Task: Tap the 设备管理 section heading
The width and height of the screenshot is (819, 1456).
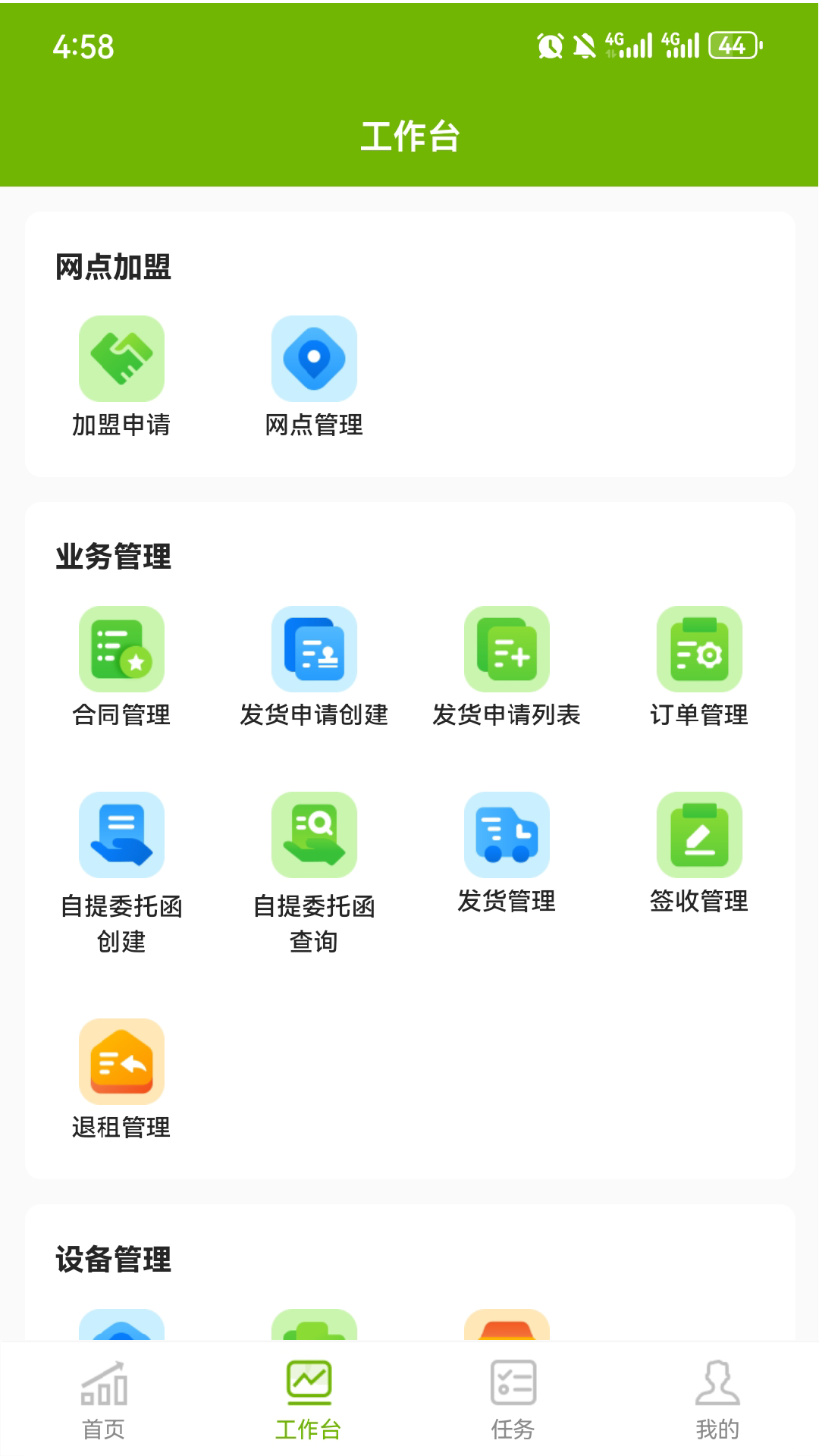Action: click(x=114, y=1259)
